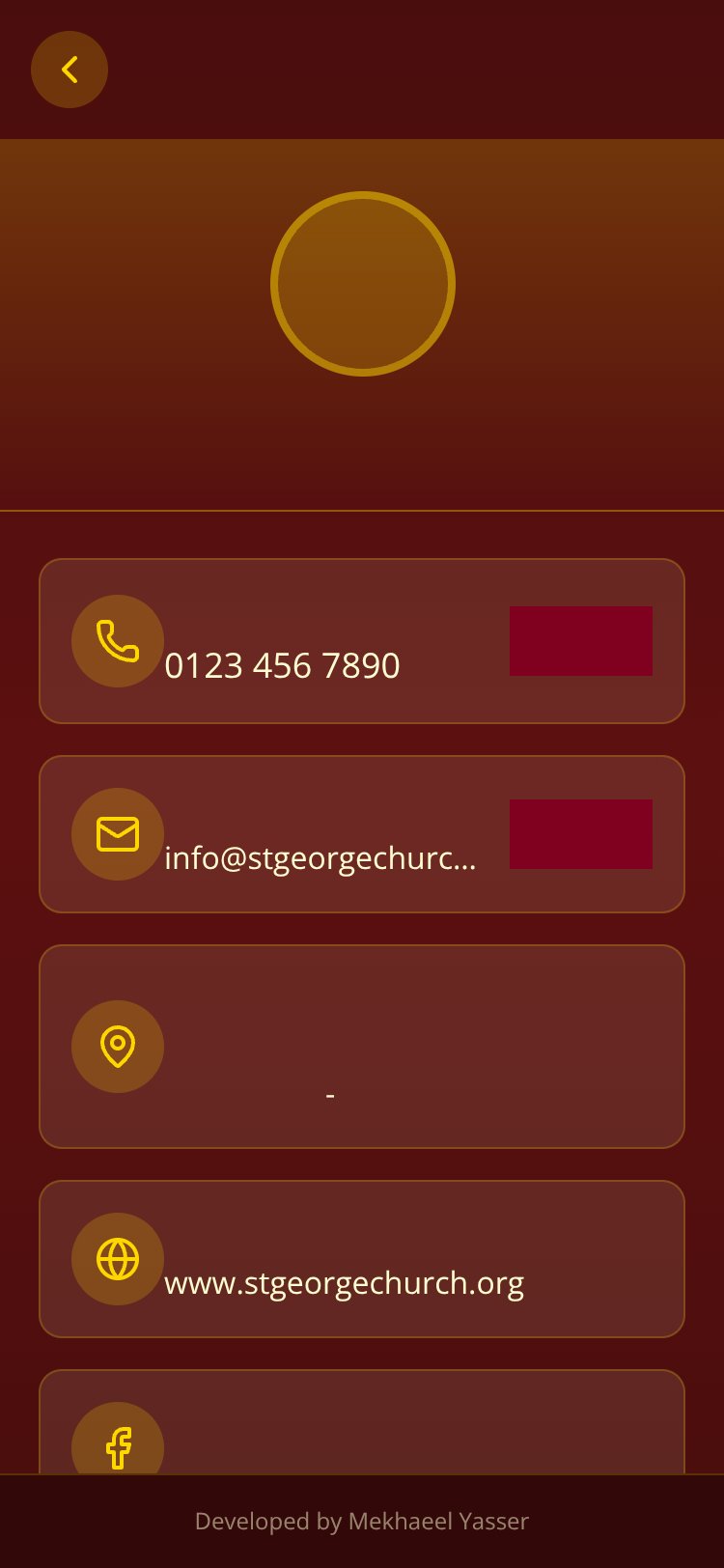
Task: Go back with the top arrow
Action: point(70,70)
